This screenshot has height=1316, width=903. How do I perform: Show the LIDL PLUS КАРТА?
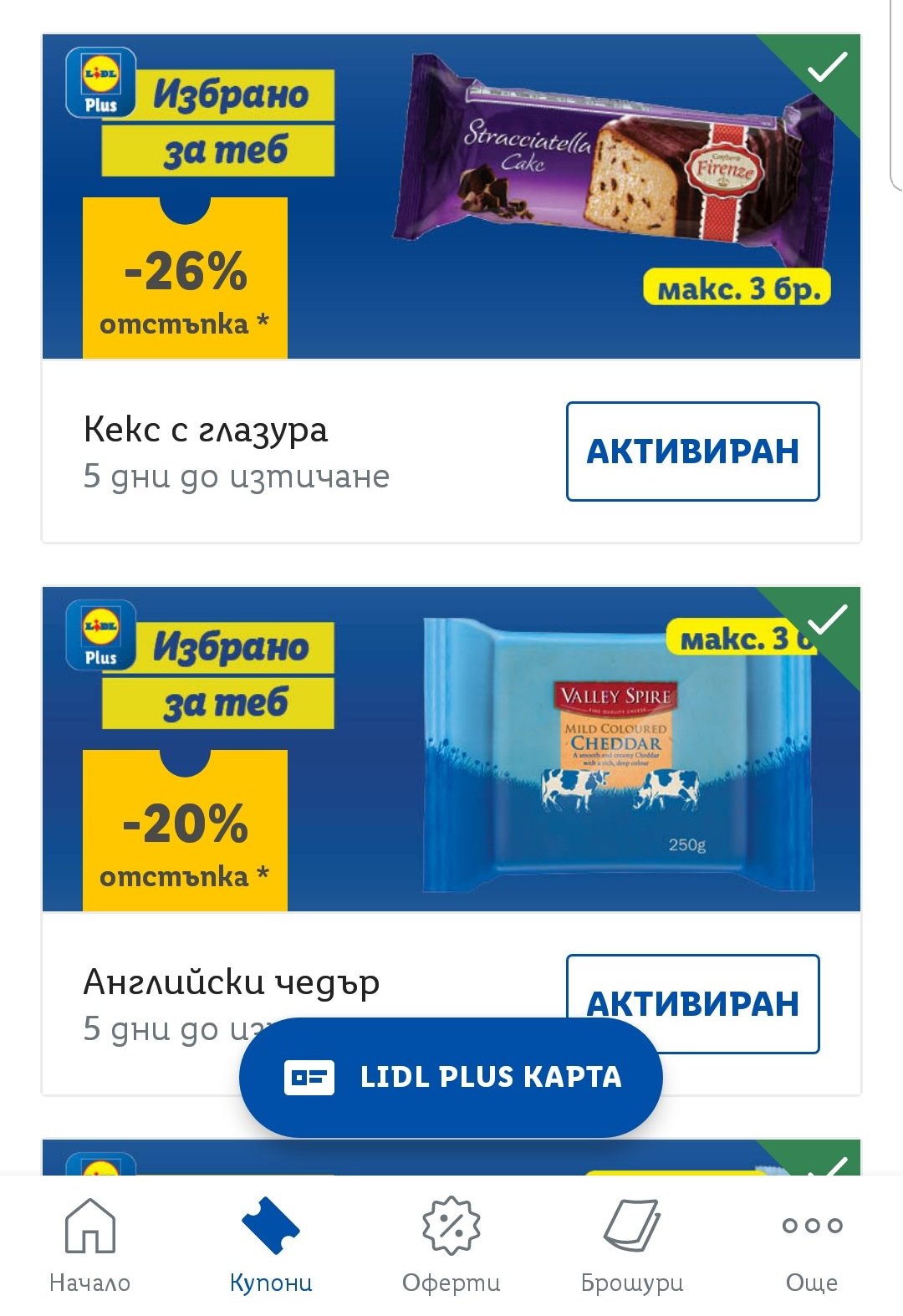point(451,1077)
